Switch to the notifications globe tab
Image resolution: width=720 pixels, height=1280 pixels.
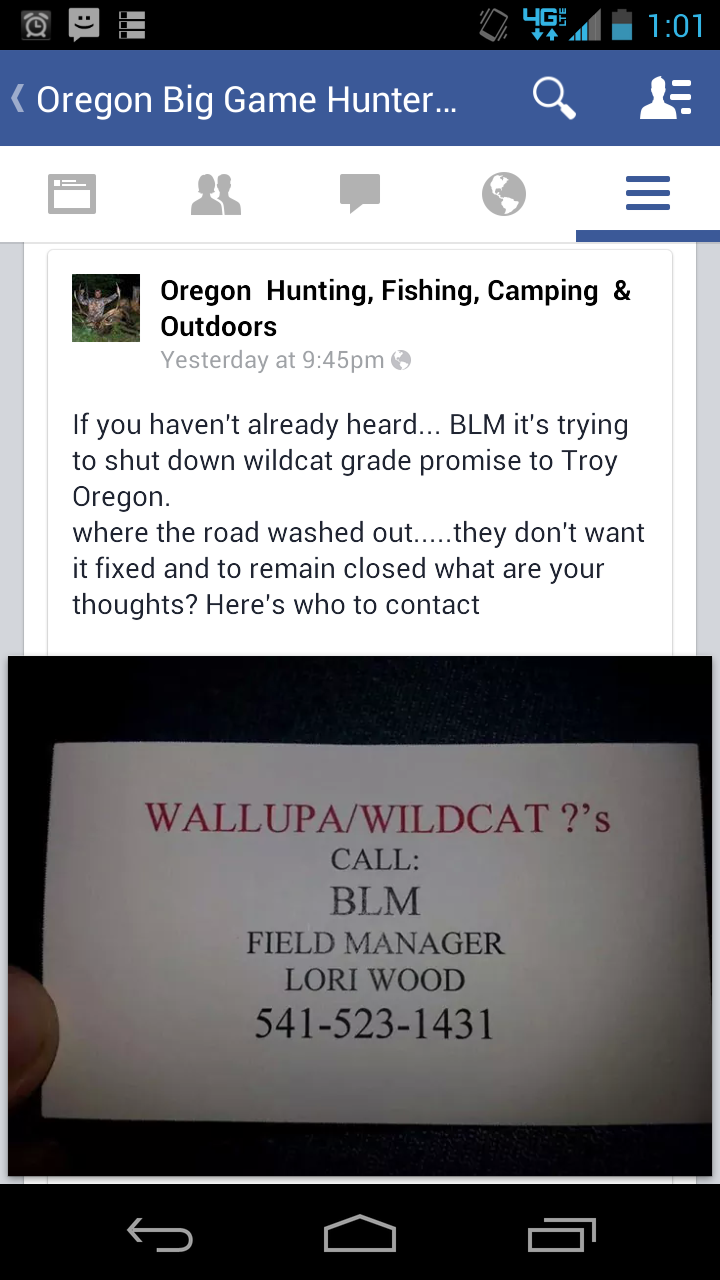[504, 194]
